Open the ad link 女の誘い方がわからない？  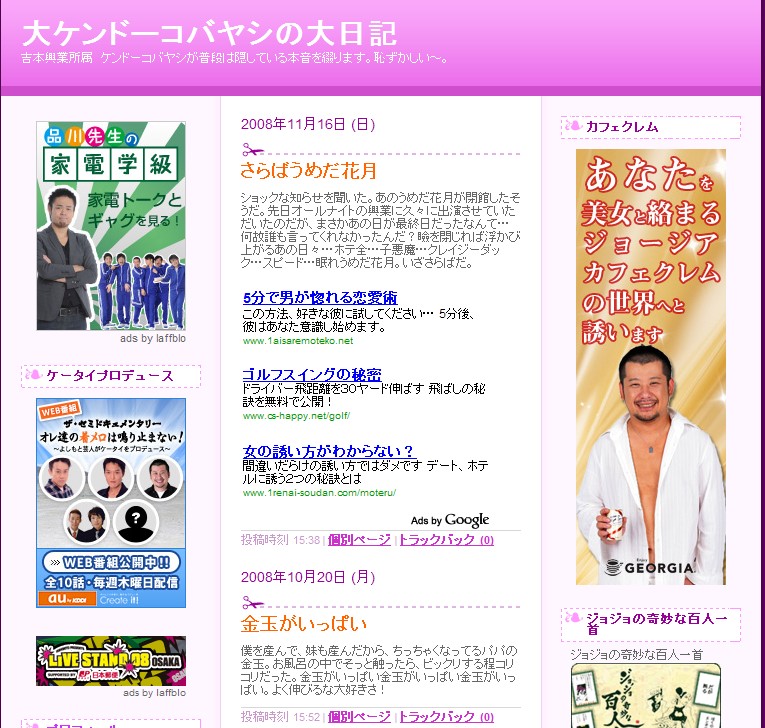tap(328, 451)
